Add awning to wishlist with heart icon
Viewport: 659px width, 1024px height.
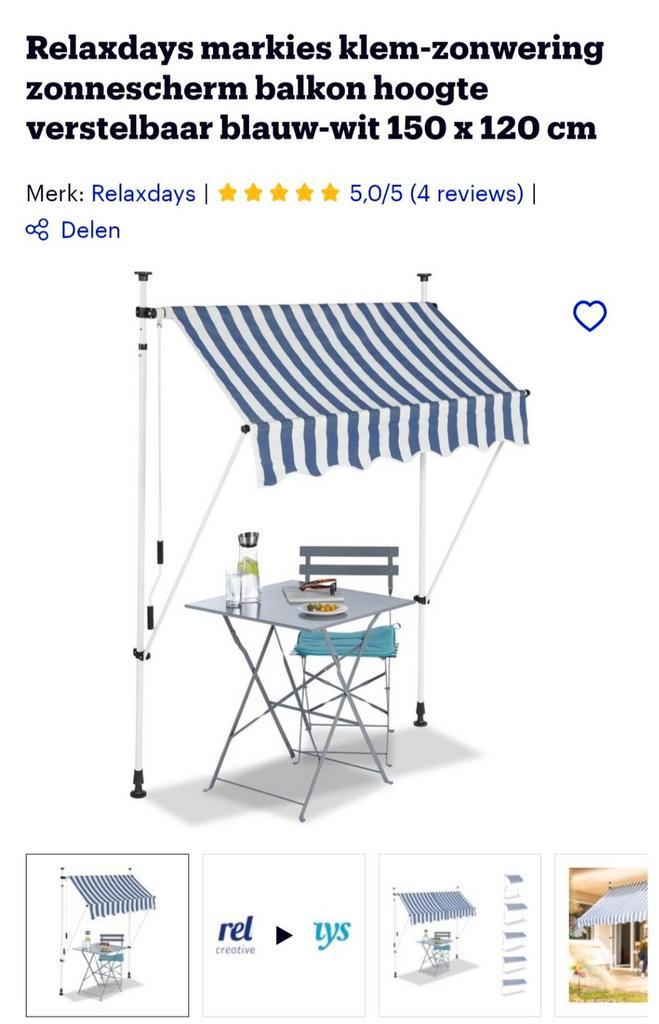[x=589, y=316]
